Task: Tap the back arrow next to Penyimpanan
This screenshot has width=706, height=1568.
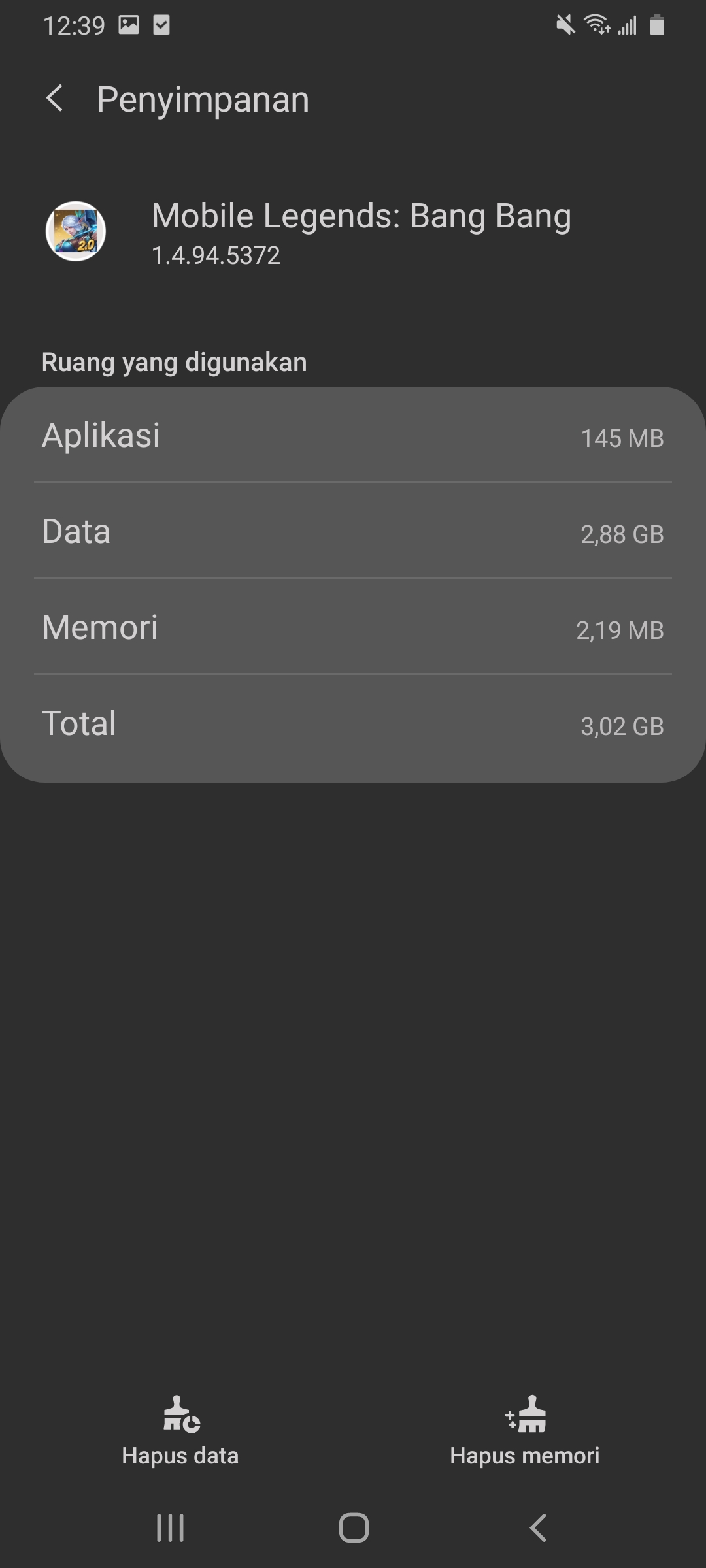Action: pyautogui.click(x=56, y=99)
